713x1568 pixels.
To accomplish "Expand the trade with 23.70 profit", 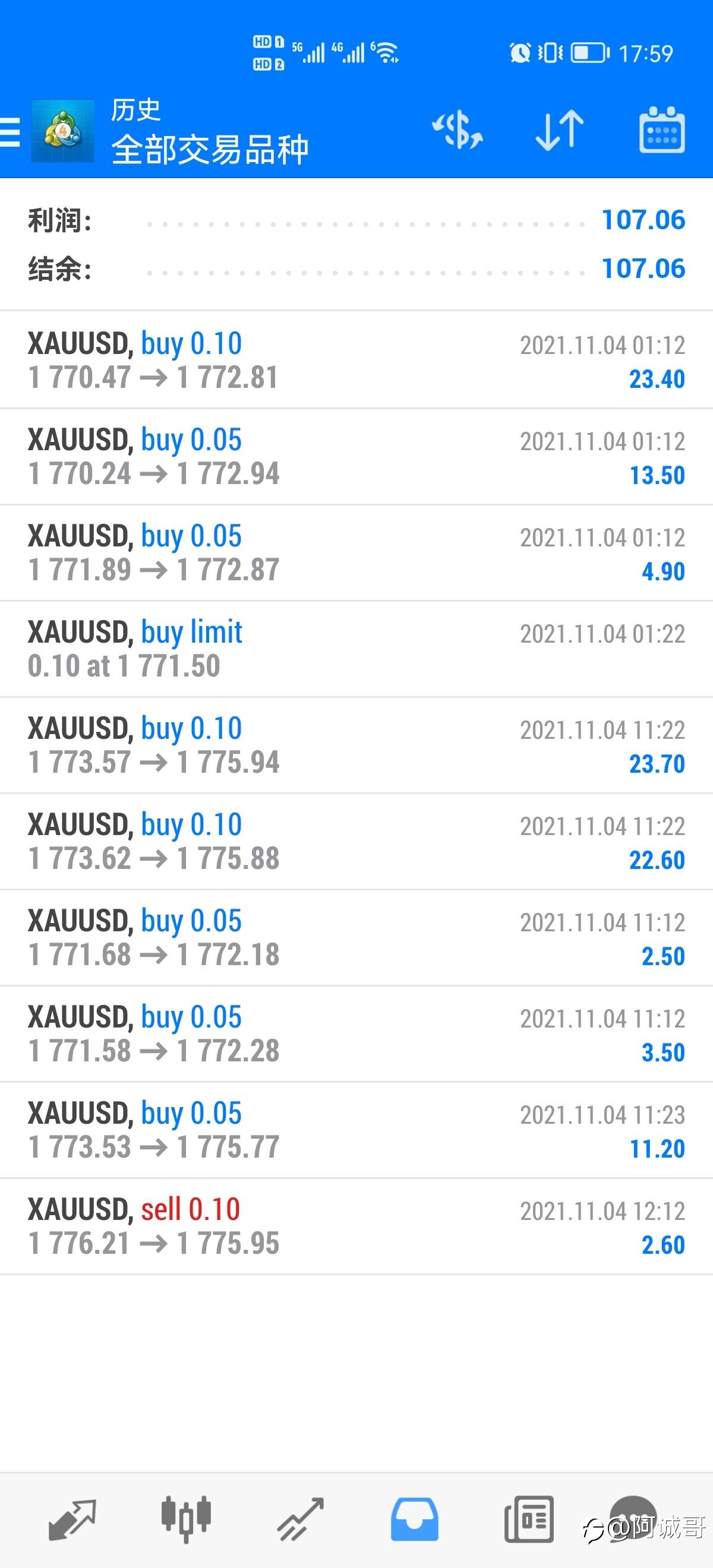I will (356, 745).
